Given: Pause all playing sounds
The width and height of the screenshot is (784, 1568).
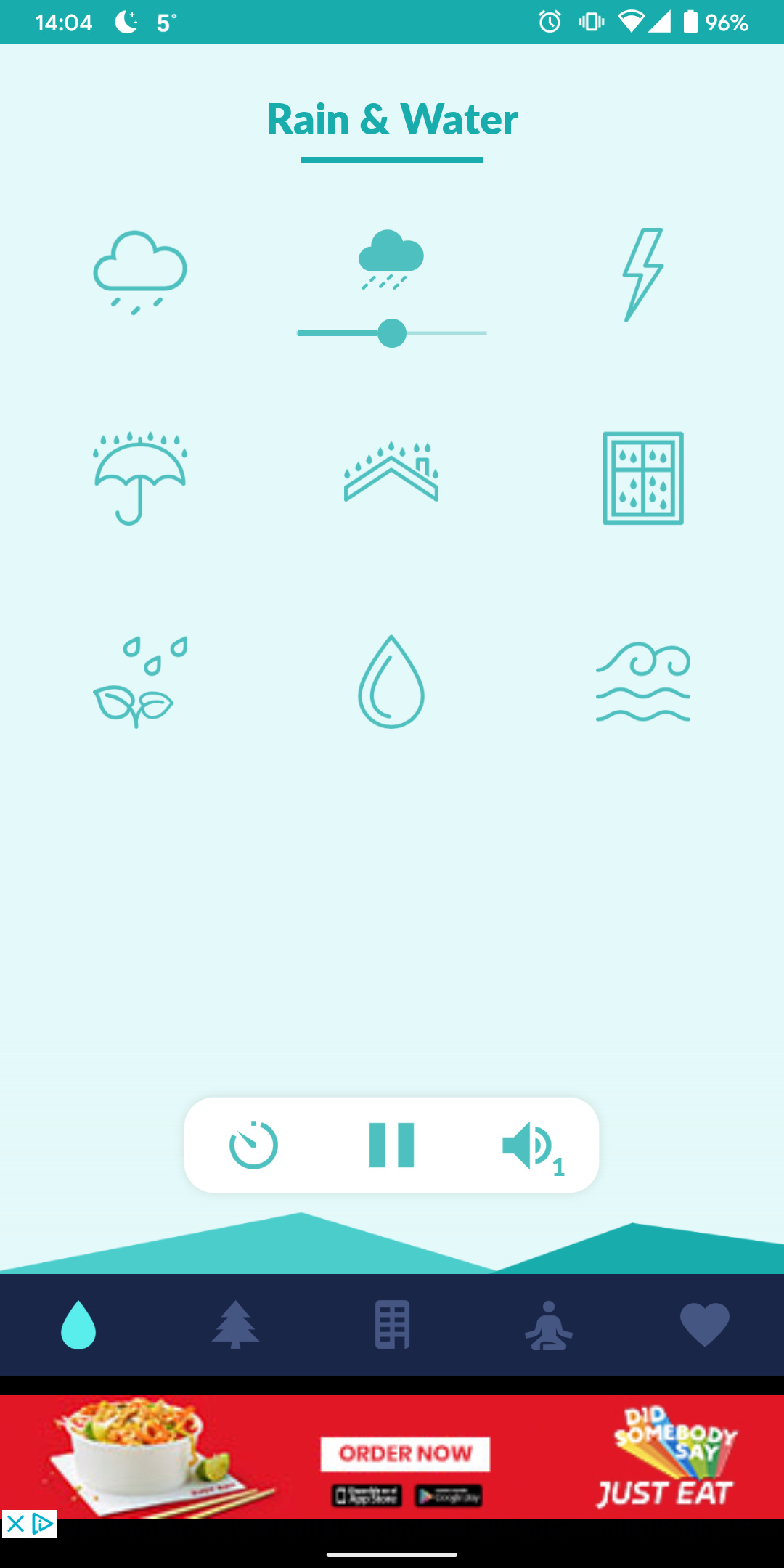Looking at the screenshot, I should click(x=391, y=1145).
